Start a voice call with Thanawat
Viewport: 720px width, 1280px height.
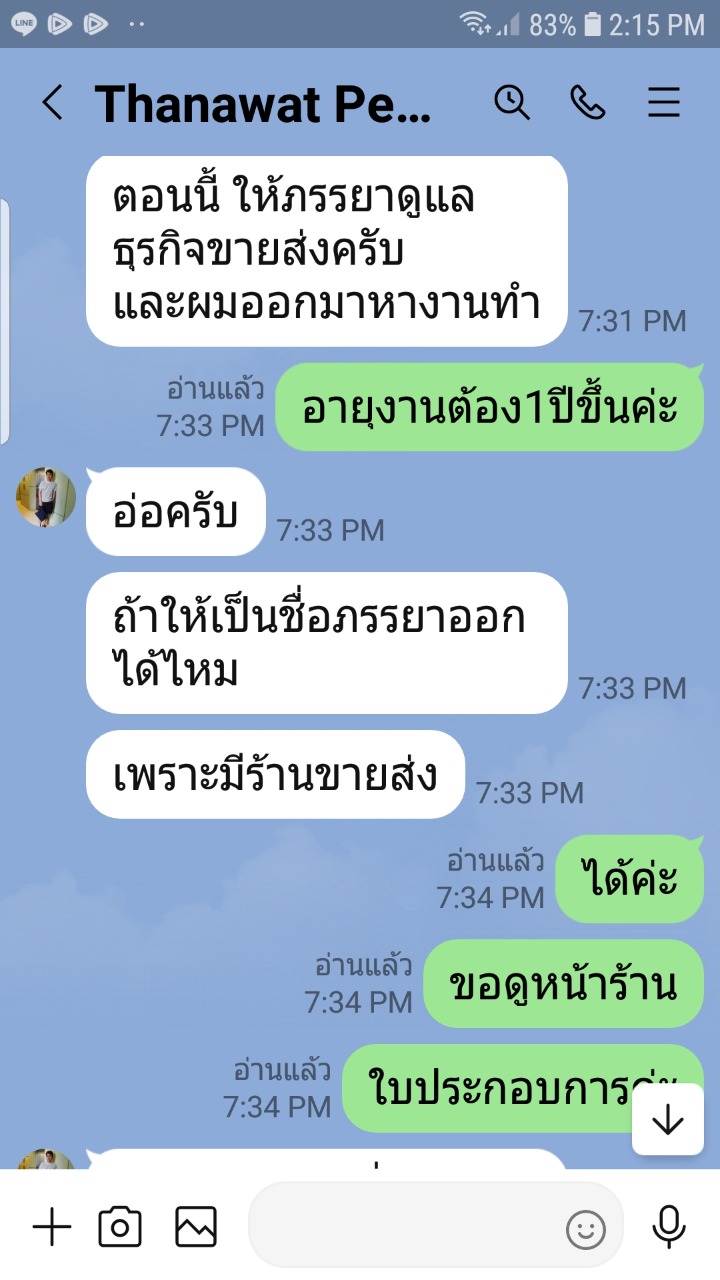click(588, 102)
